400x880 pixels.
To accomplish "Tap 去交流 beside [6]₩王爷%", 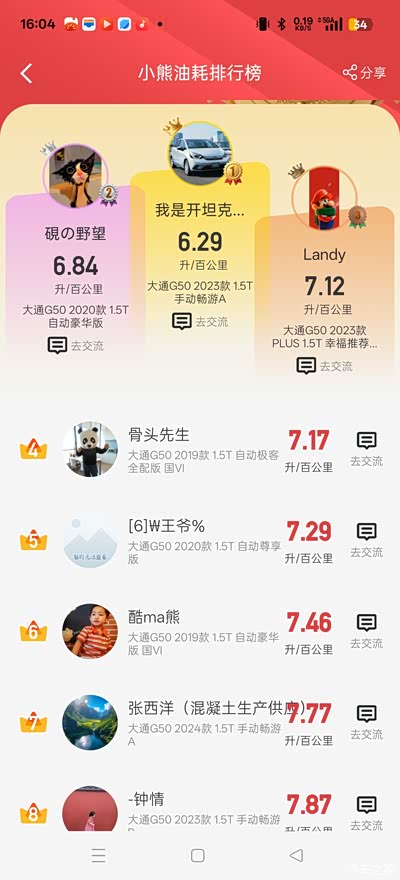I will (x=366, y=540).
